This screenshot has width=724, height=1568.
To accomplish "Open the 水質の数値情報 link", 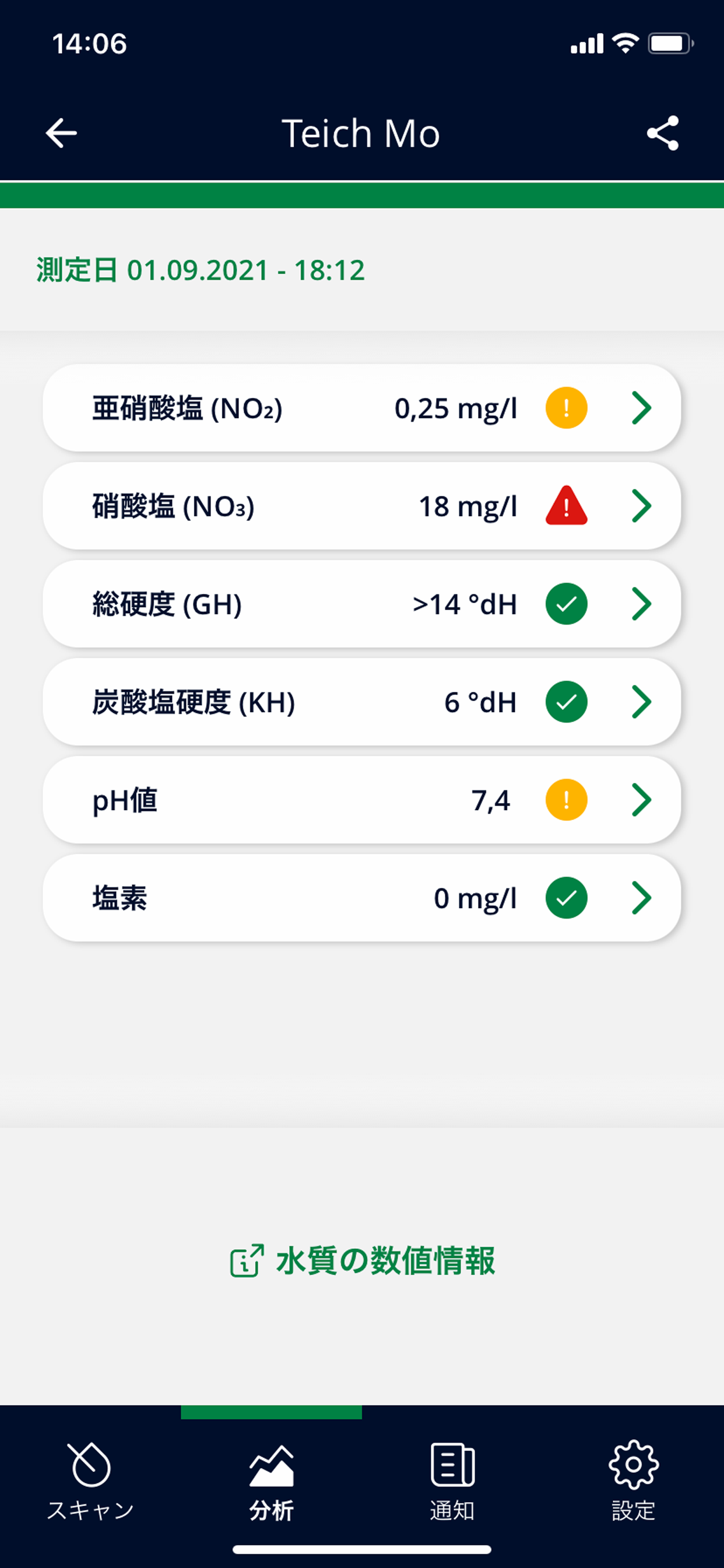I will (363, 1260).
